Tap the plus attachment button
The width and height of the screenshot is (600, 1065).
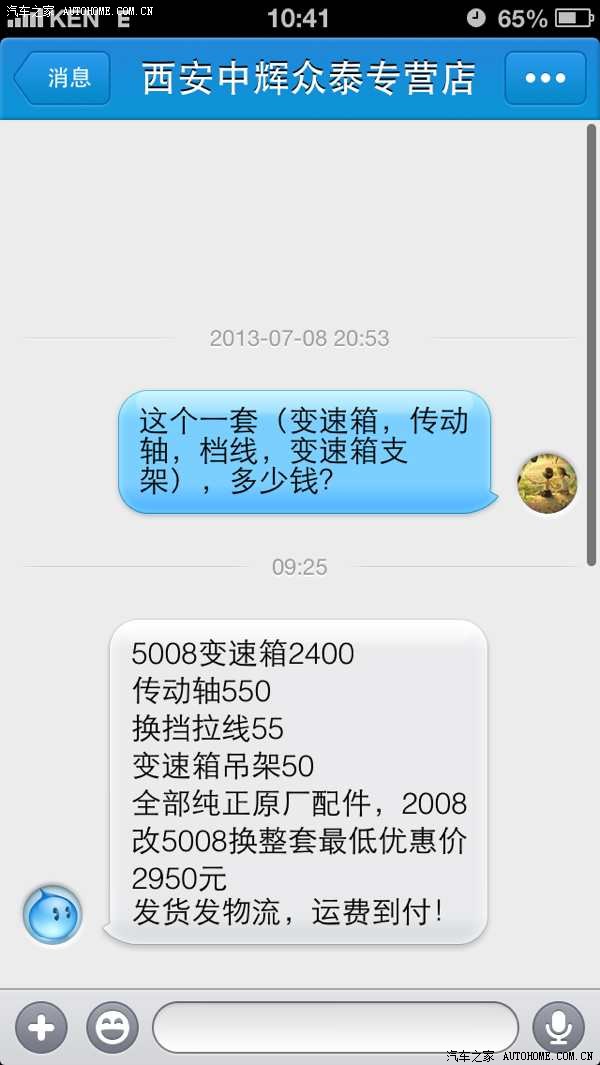42,1027
